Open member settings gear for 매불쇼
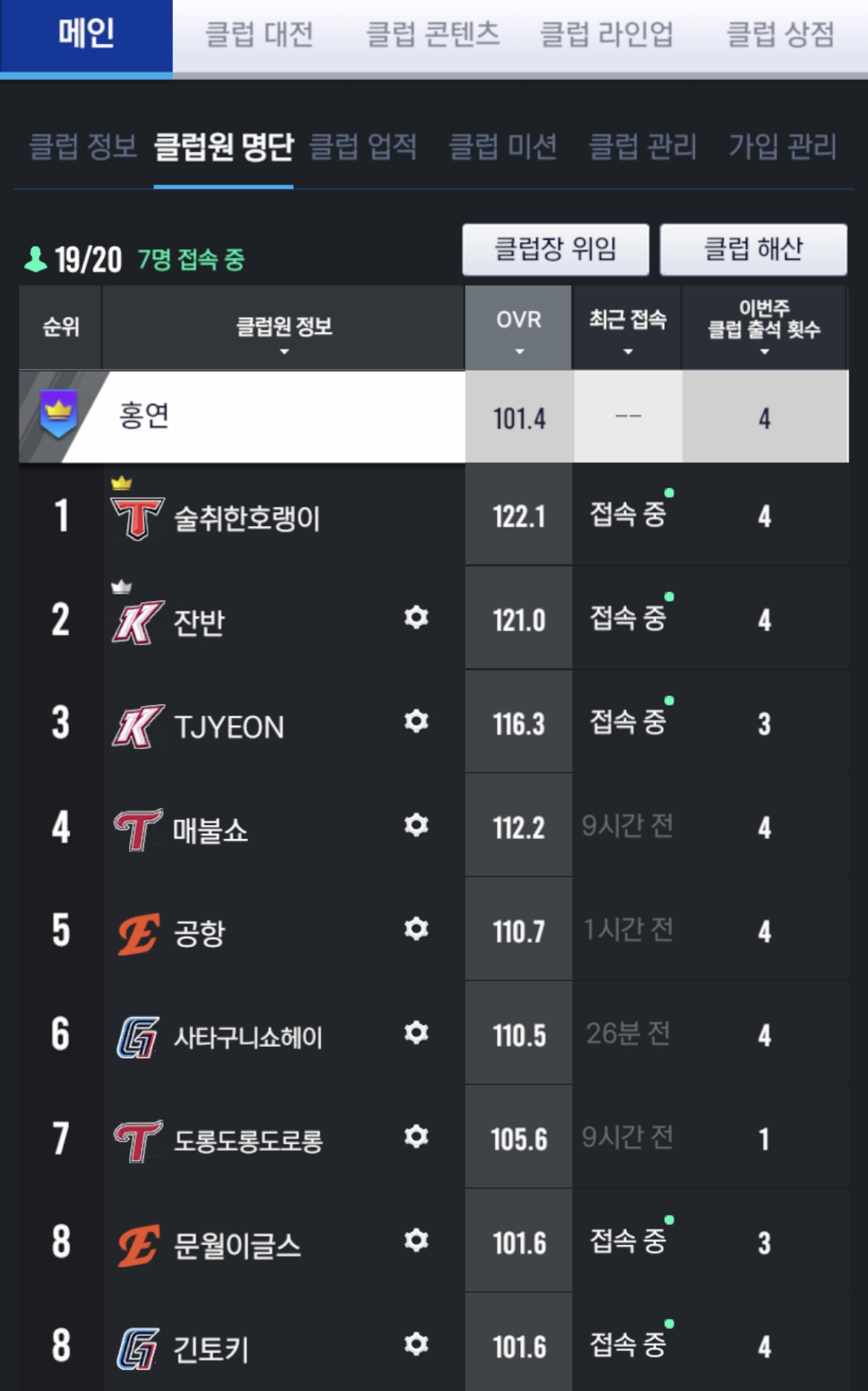 click(416, 825)
